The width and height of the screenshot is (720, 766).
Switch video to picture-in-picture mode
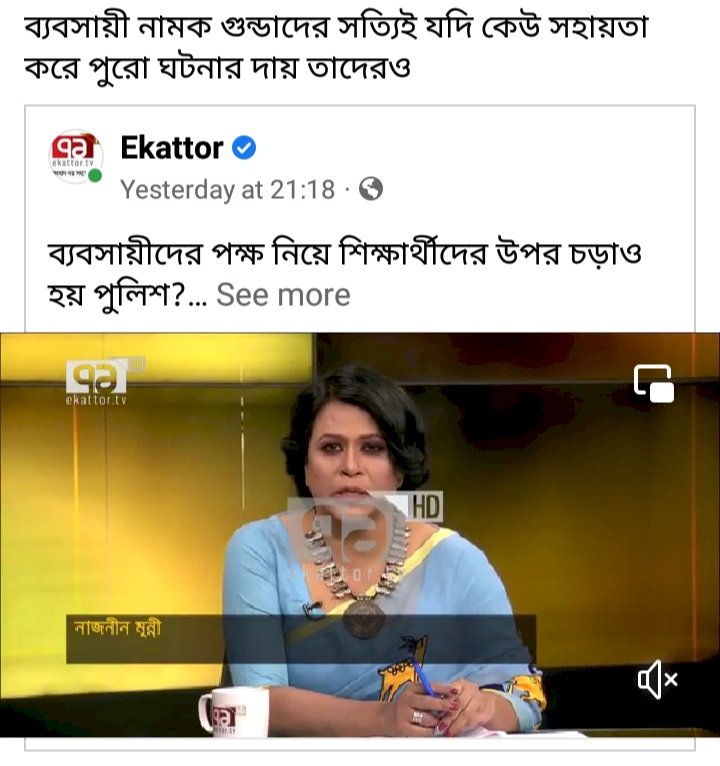[x=654, y=383]
